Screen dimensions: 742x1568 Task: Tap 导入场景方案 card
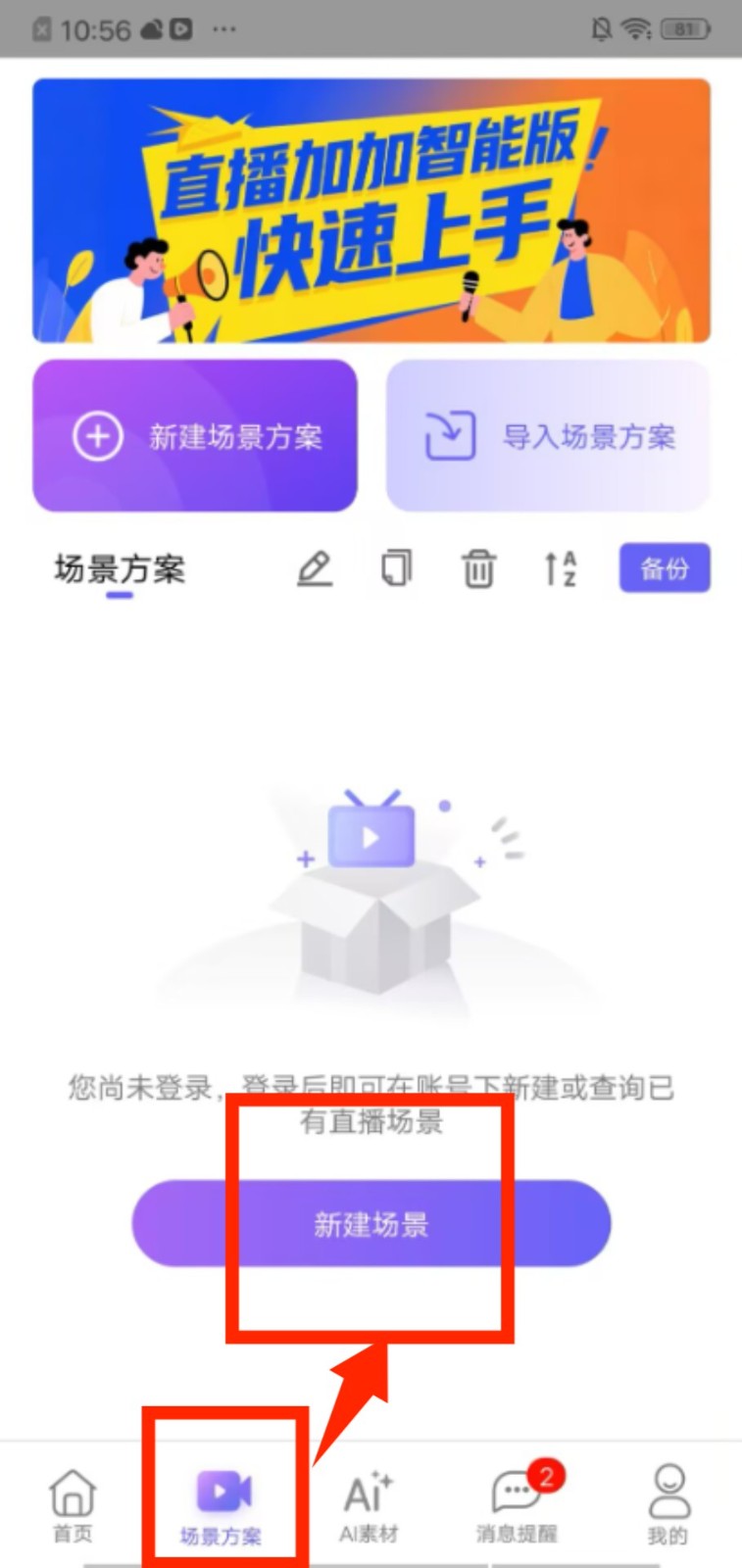[x=548, y=436]
